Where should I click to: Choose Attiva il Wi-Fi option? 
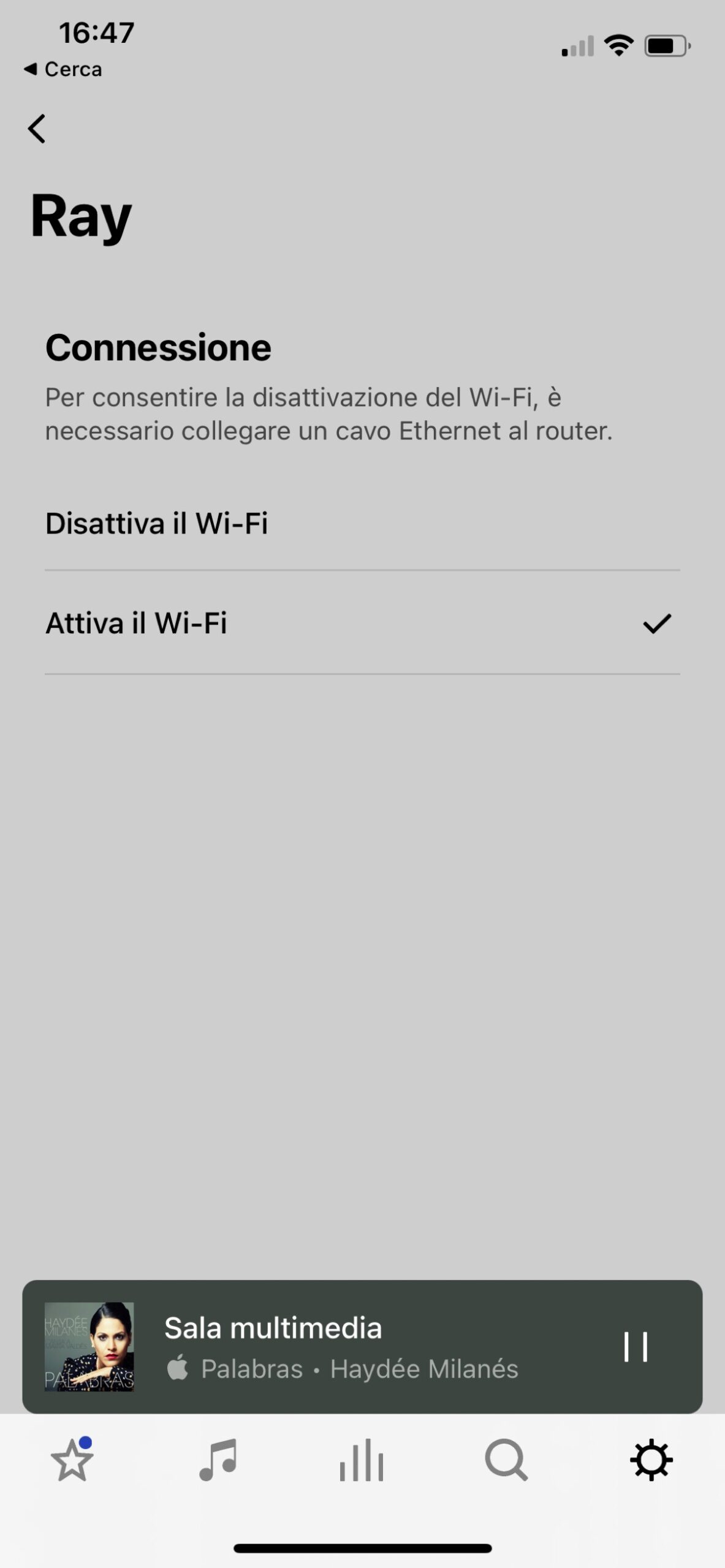(362, 624)
